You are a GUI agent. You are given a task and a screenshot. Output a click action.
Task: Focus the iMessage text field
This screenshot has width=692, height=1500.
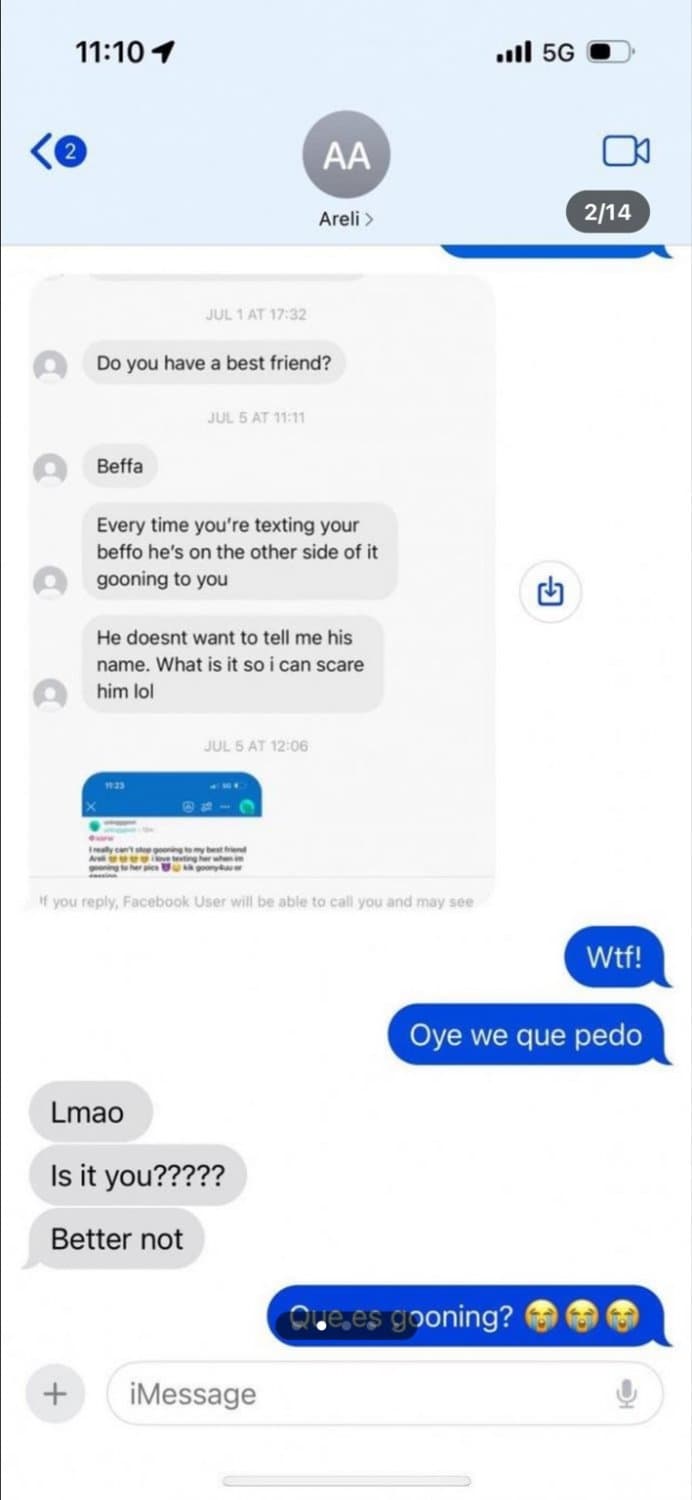[x=360, y=1393]
